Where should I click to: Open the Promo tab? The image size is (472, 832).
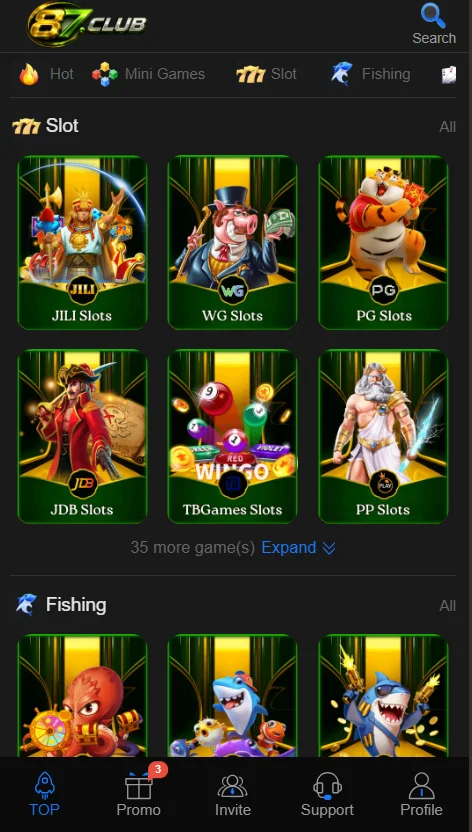tap(138, 794)
